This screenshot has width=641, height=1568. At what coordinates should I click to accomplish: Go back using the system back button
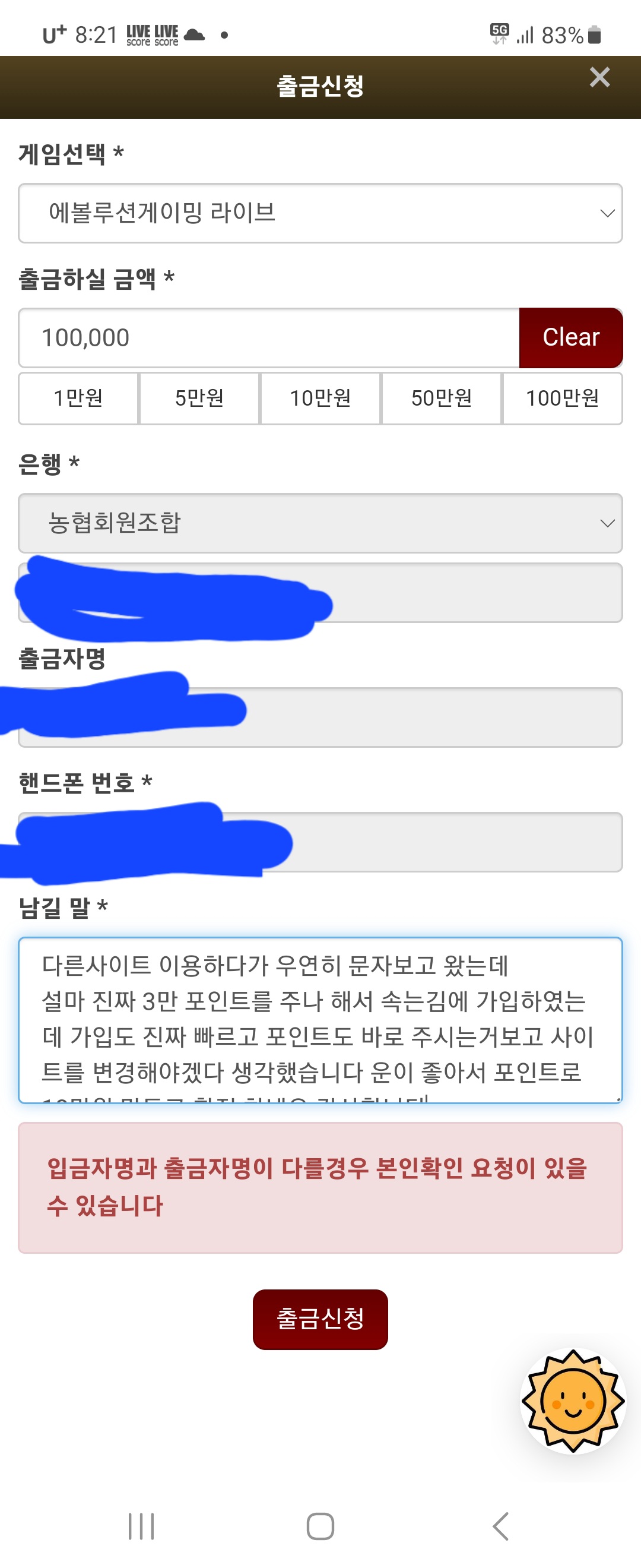point(500,1526)
